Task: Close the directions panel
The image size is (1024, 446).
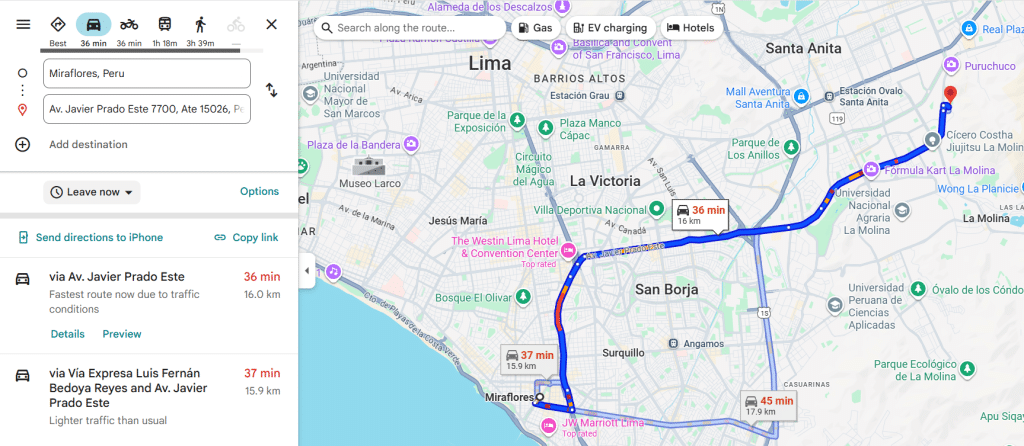Action: 271,24
